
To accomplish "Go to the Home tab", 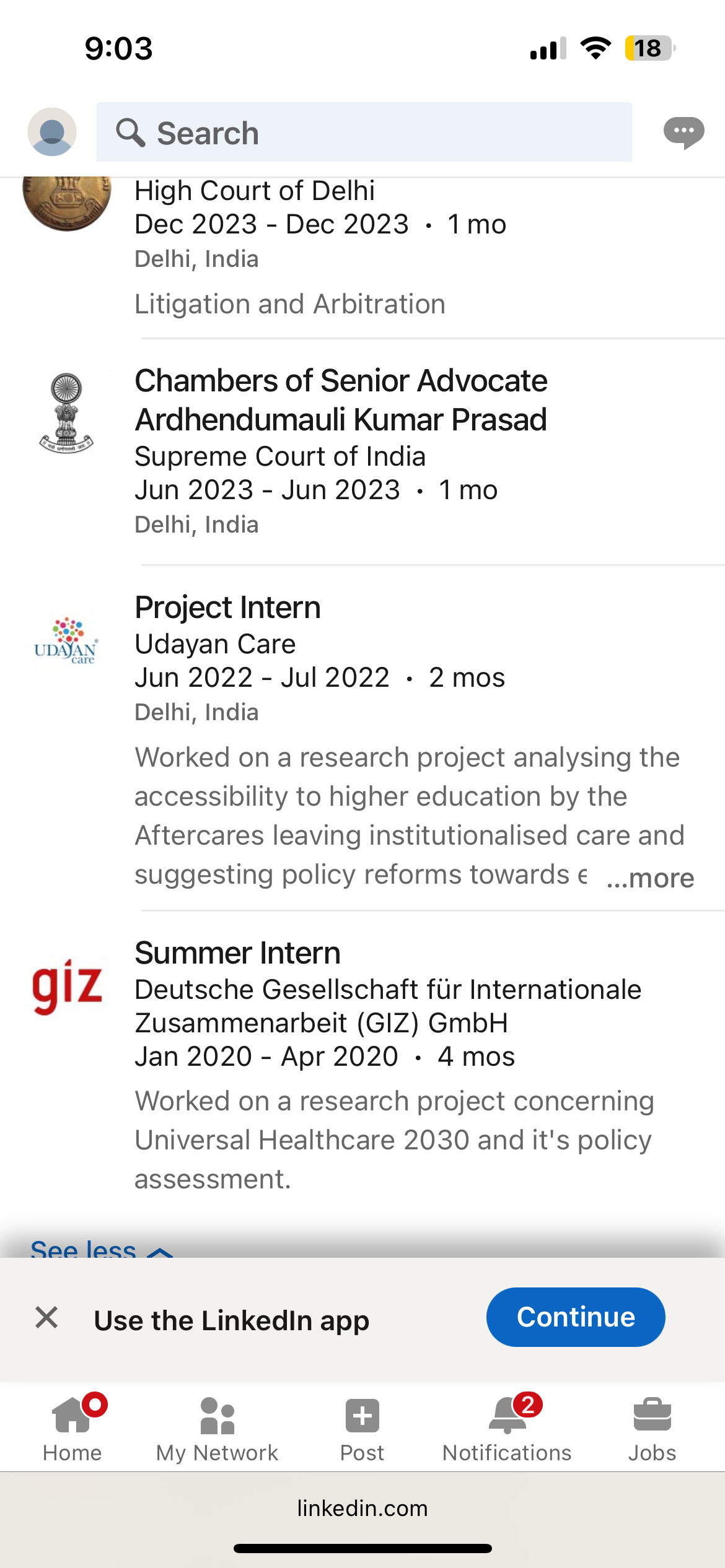I will click(72, 1429).
